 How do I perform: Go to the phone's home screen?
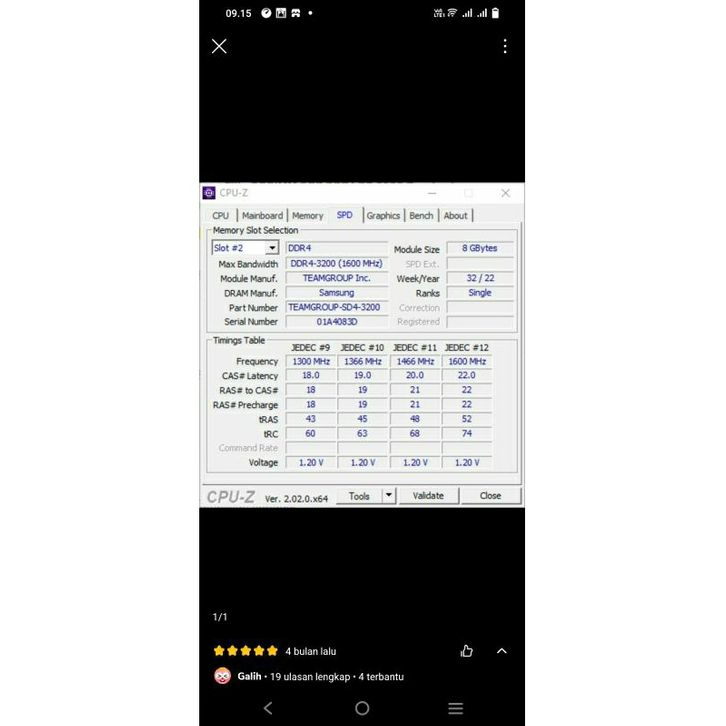362,708
